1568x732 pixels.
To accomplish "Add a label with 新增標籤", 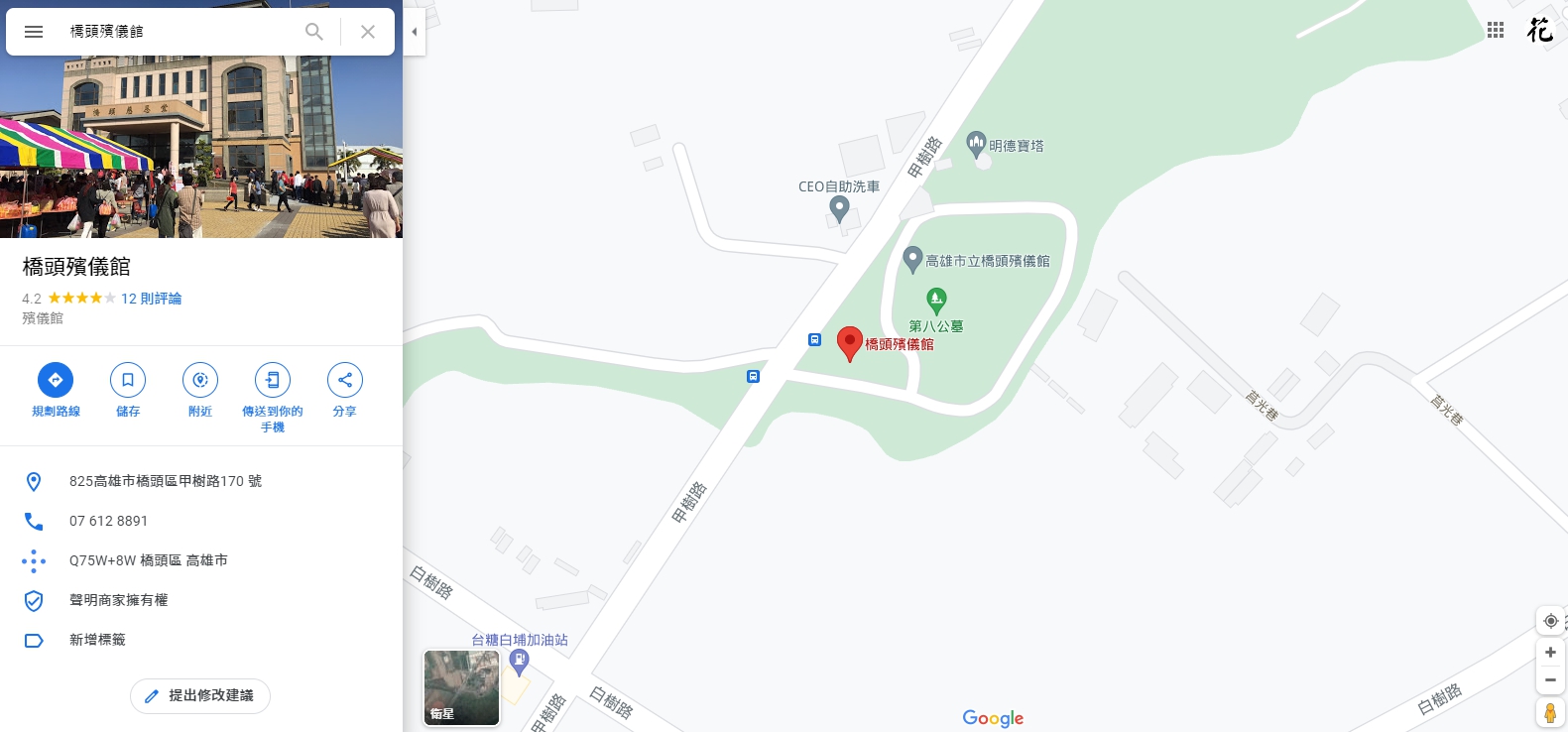I will click(97, 640).
